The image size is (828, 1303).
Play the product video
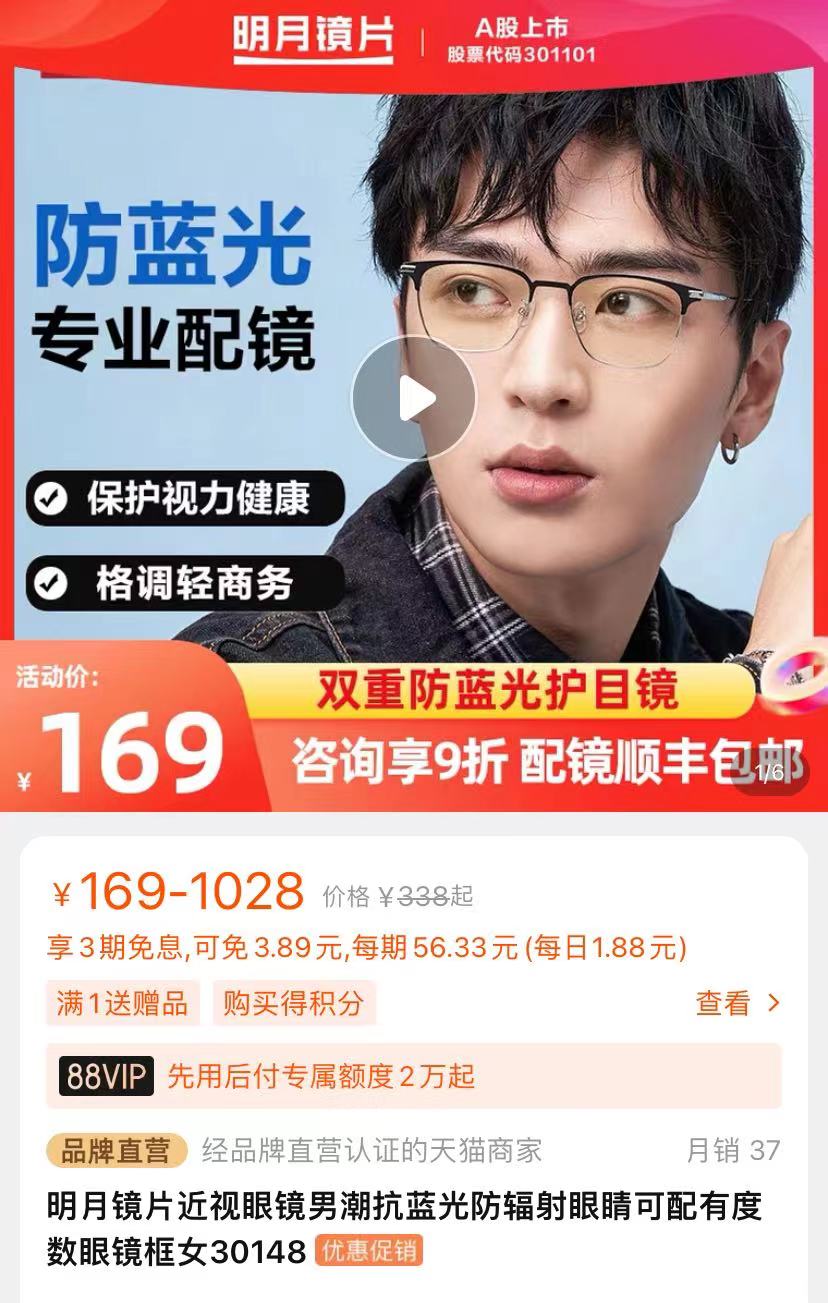(x=414, y=399)
